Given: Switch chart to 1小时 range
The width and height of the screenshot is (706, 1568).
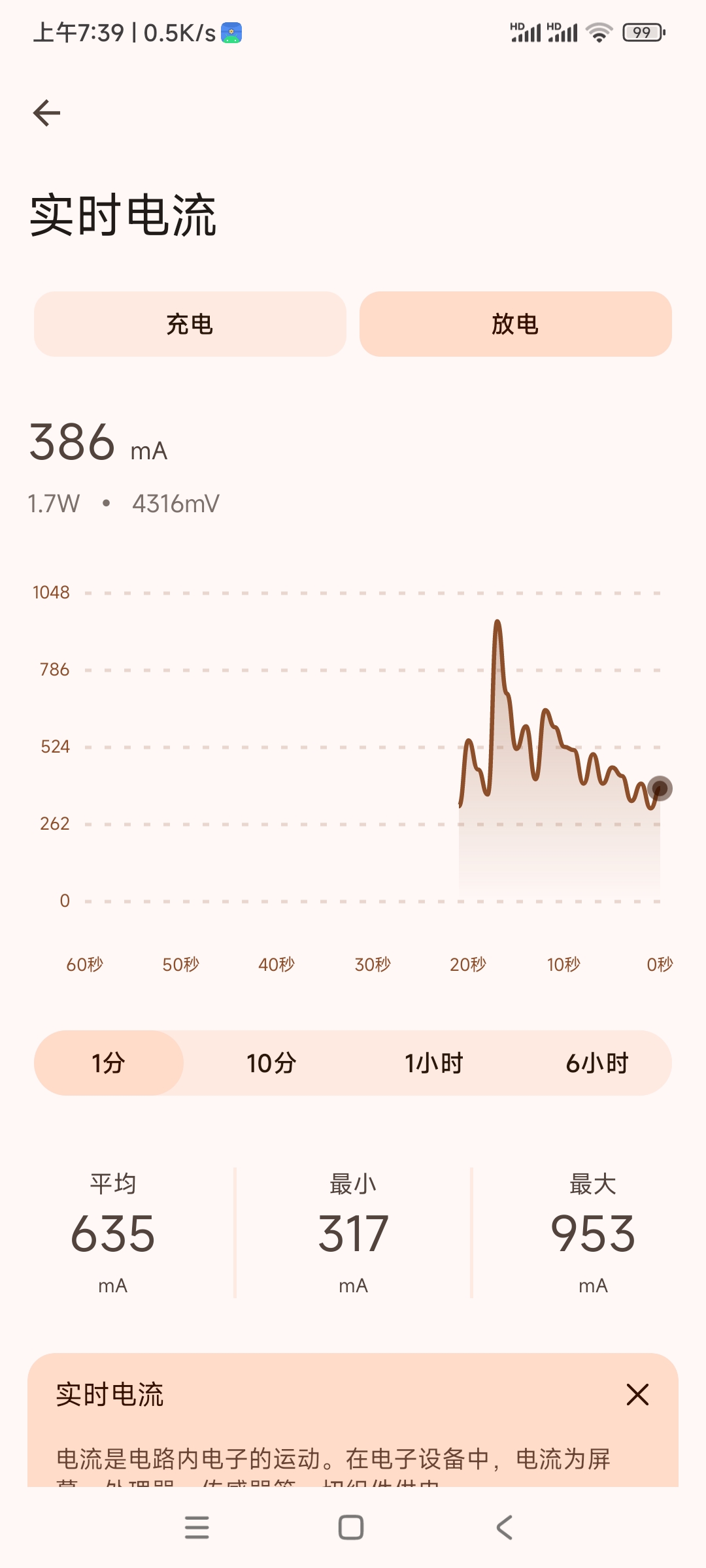Looking at the screenshot, I should click(x=433, y=1063).
